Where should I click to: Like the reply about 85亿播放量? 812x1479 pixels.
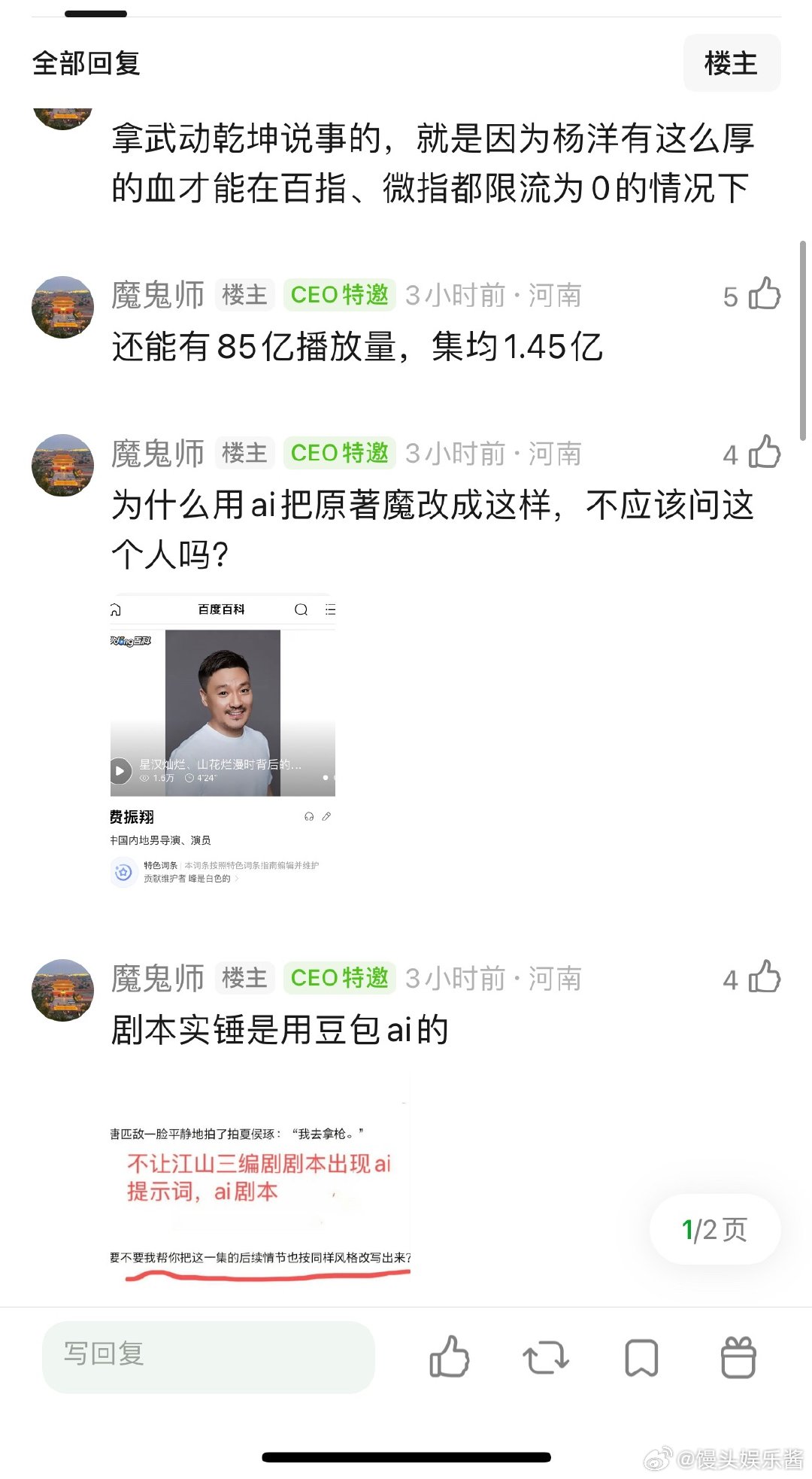point(767,296)
